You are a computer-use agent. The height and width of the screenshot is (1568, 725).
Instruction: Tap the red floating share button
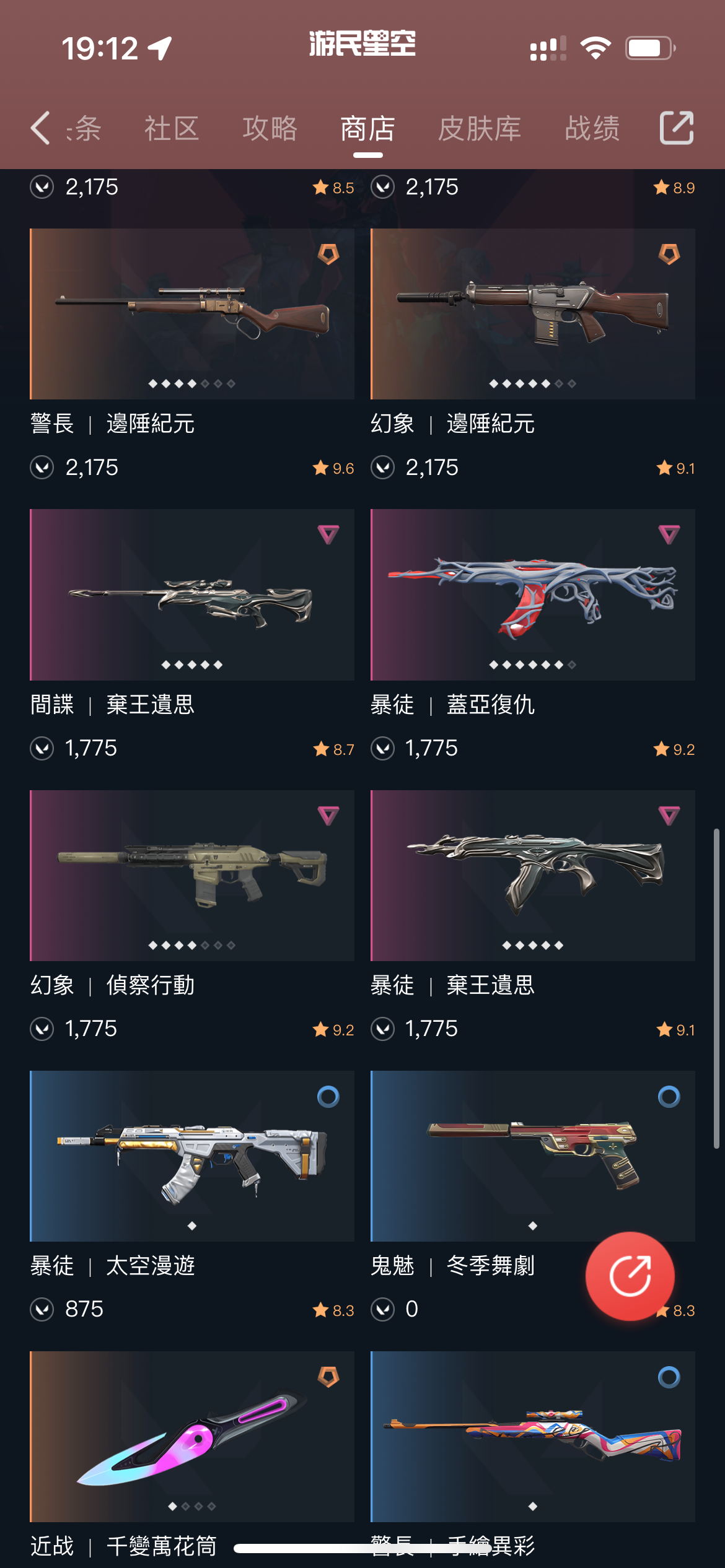point(630,1276)
